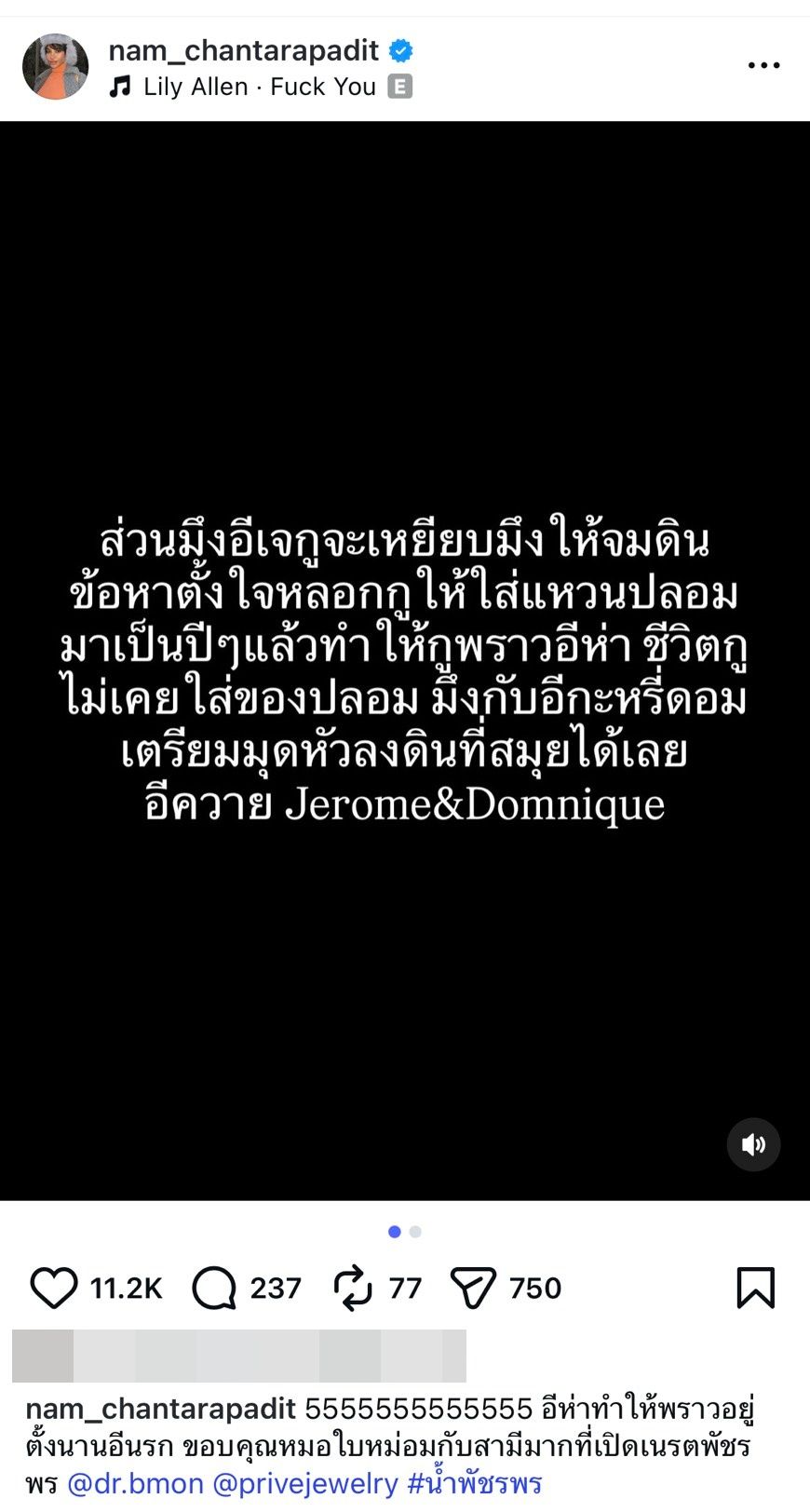Mute the post's sound

pyautogui.click(x=753, y=1144)
